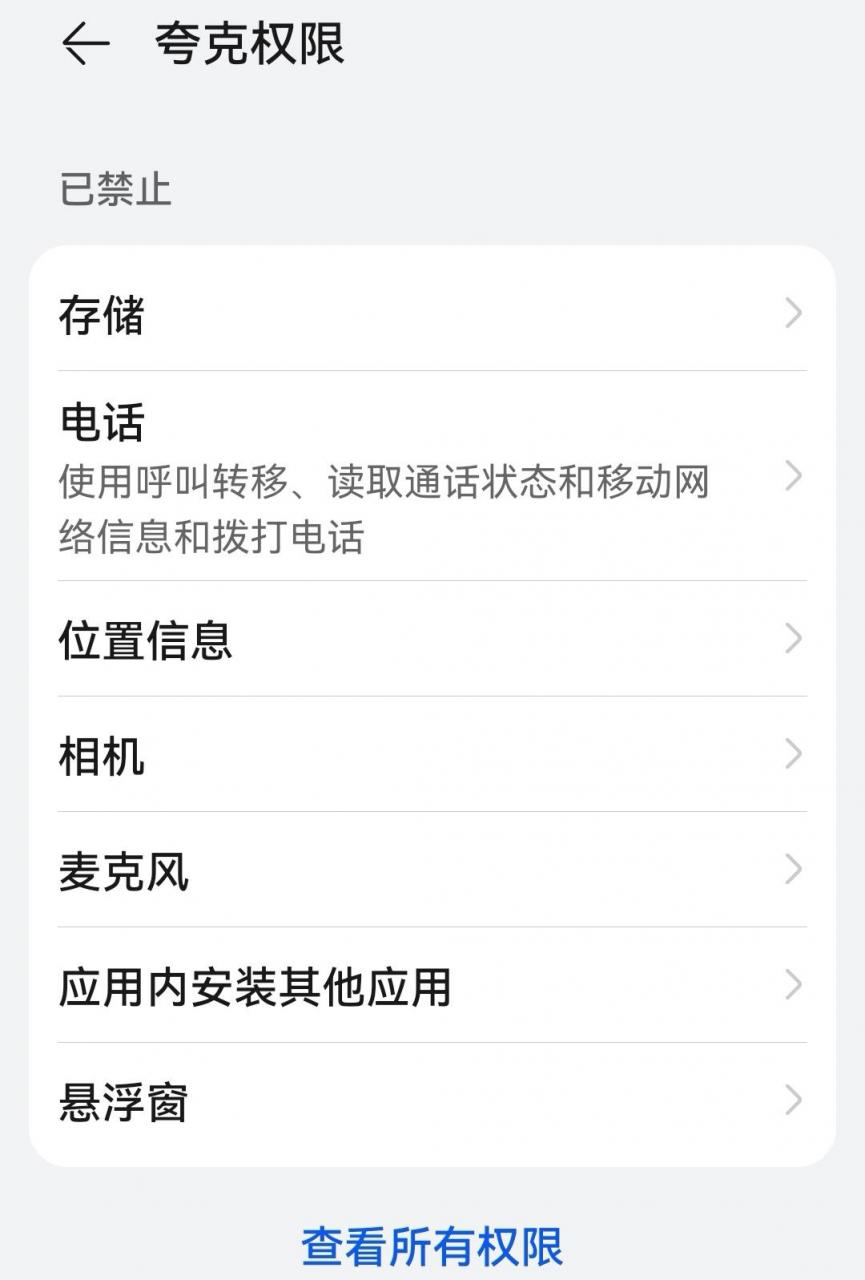Viewport: 865px width, 1280px height.
Task: Expand the chevron next to 相机
Action: pyautogui.click(x=794, y=753)
